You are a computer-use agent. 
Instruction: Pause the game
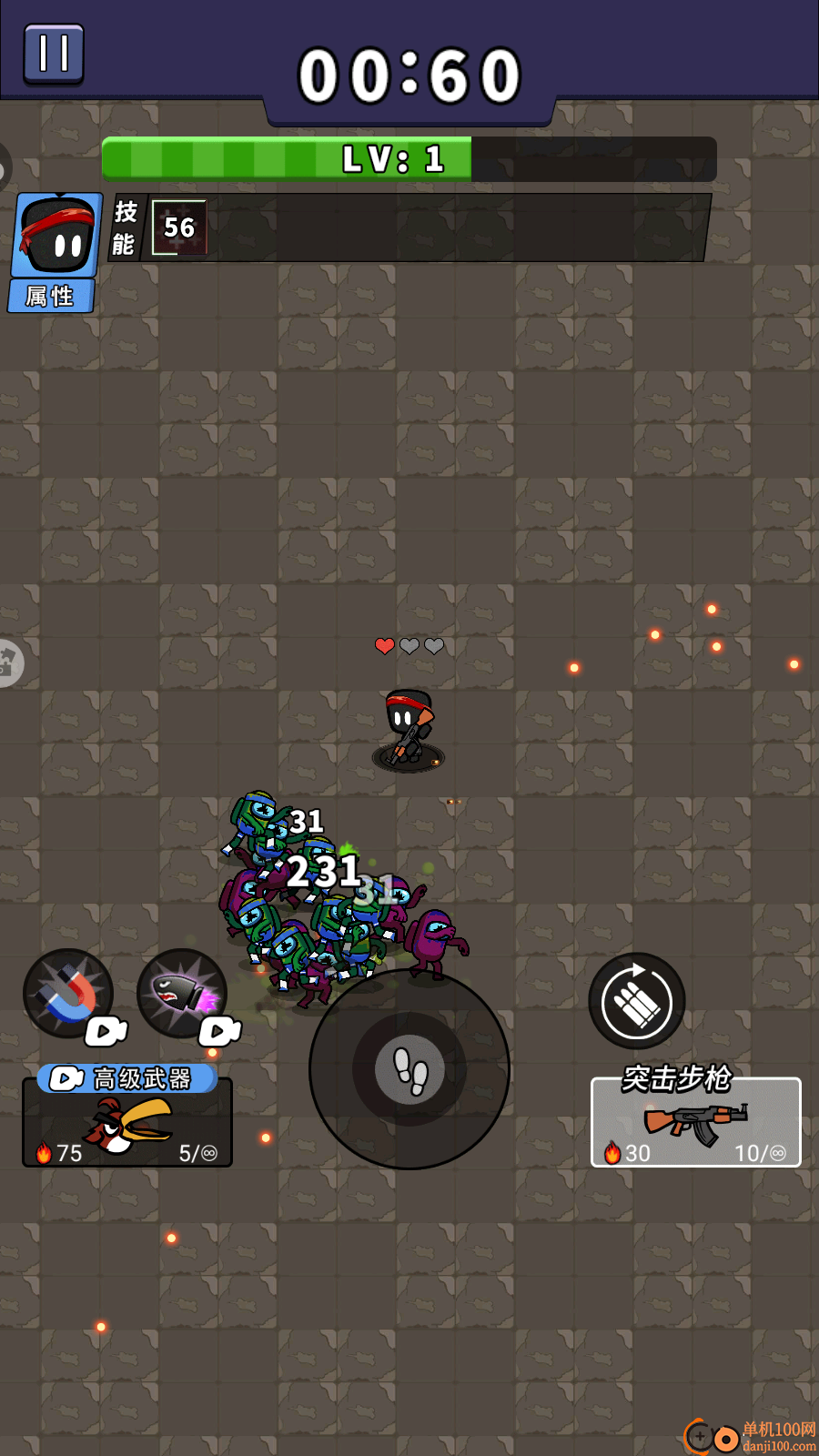coord(54,54)
